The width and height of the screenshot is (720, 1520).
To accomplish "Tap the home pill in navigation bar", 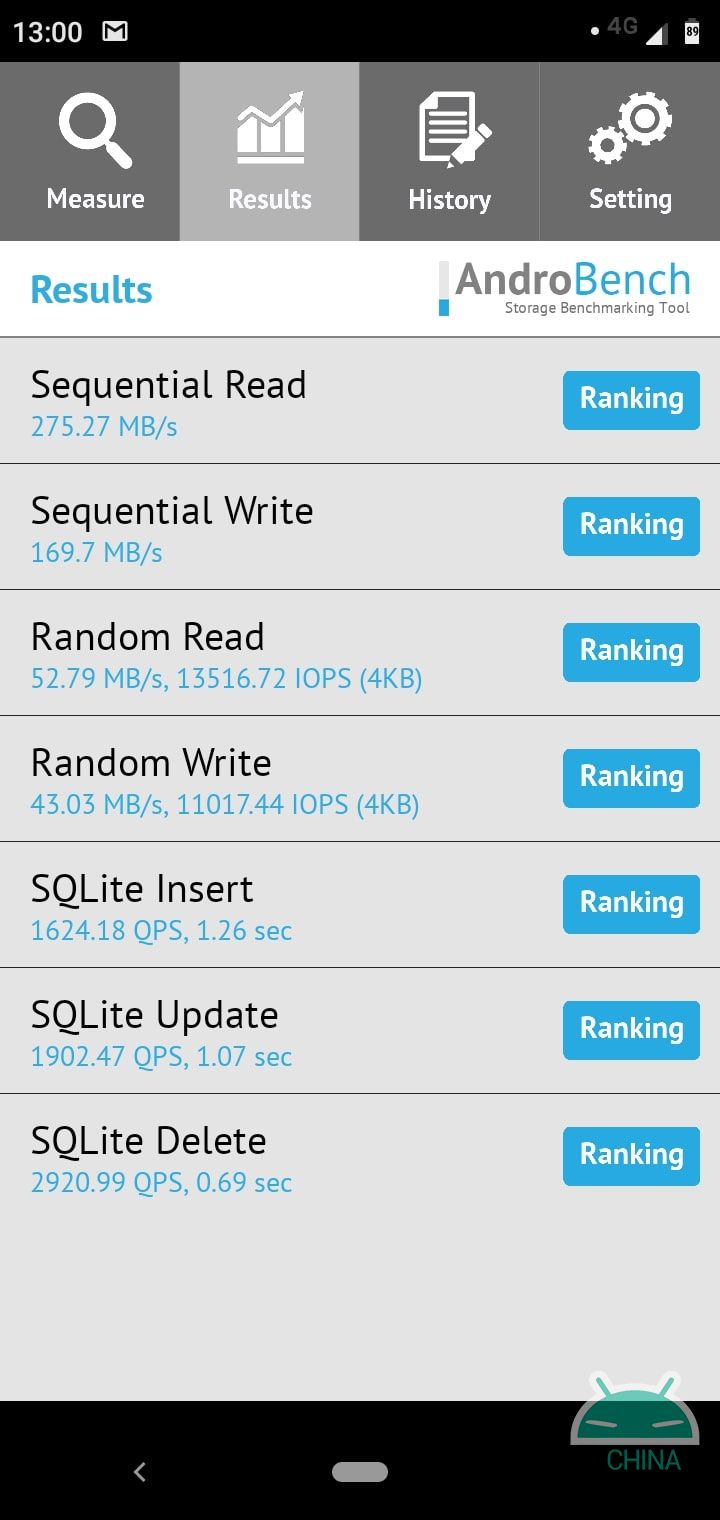I will [360, 1472].
